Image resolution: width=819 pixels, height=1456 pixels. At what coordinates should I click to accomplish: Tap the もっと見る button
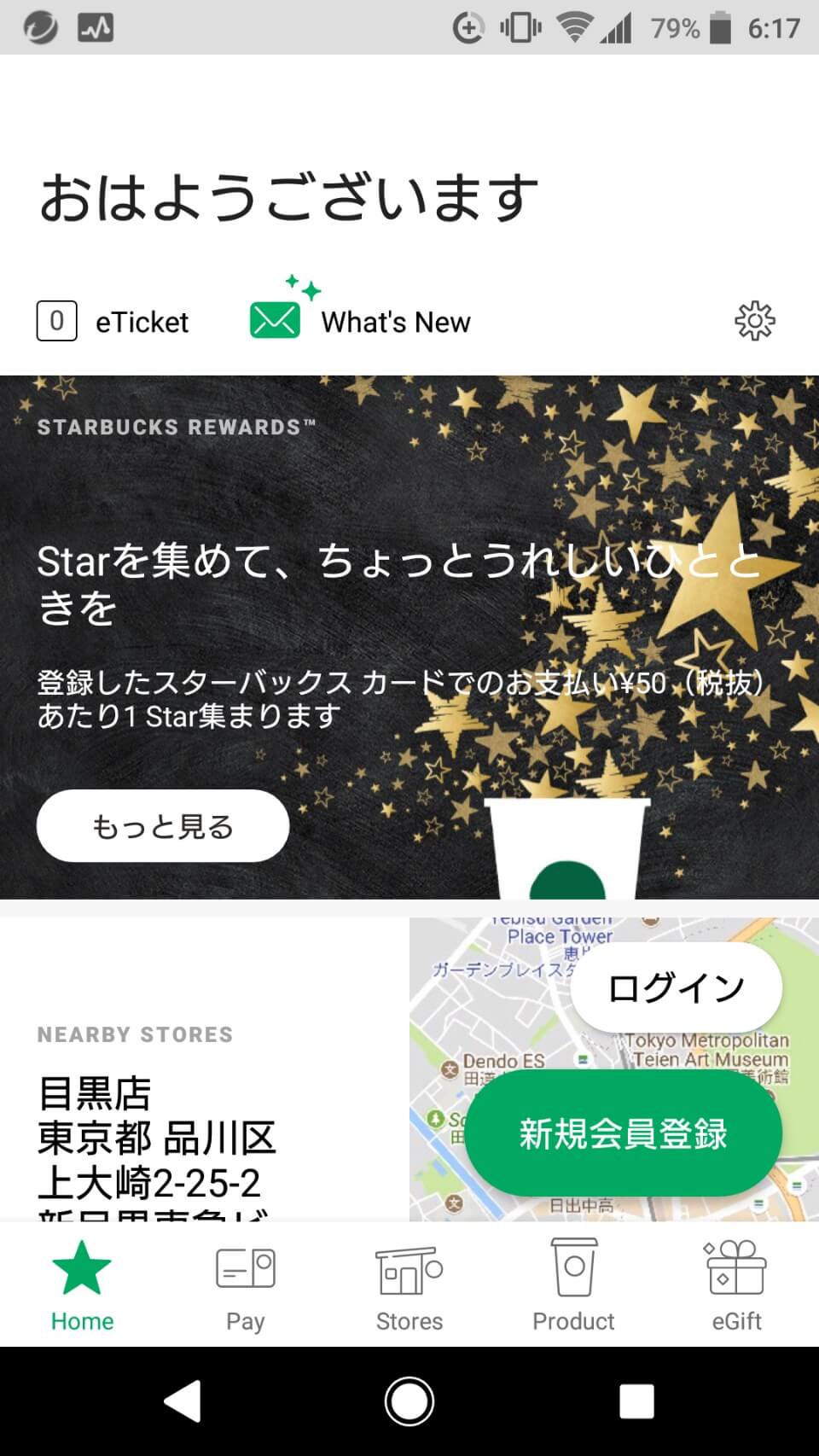coord(163,826)
